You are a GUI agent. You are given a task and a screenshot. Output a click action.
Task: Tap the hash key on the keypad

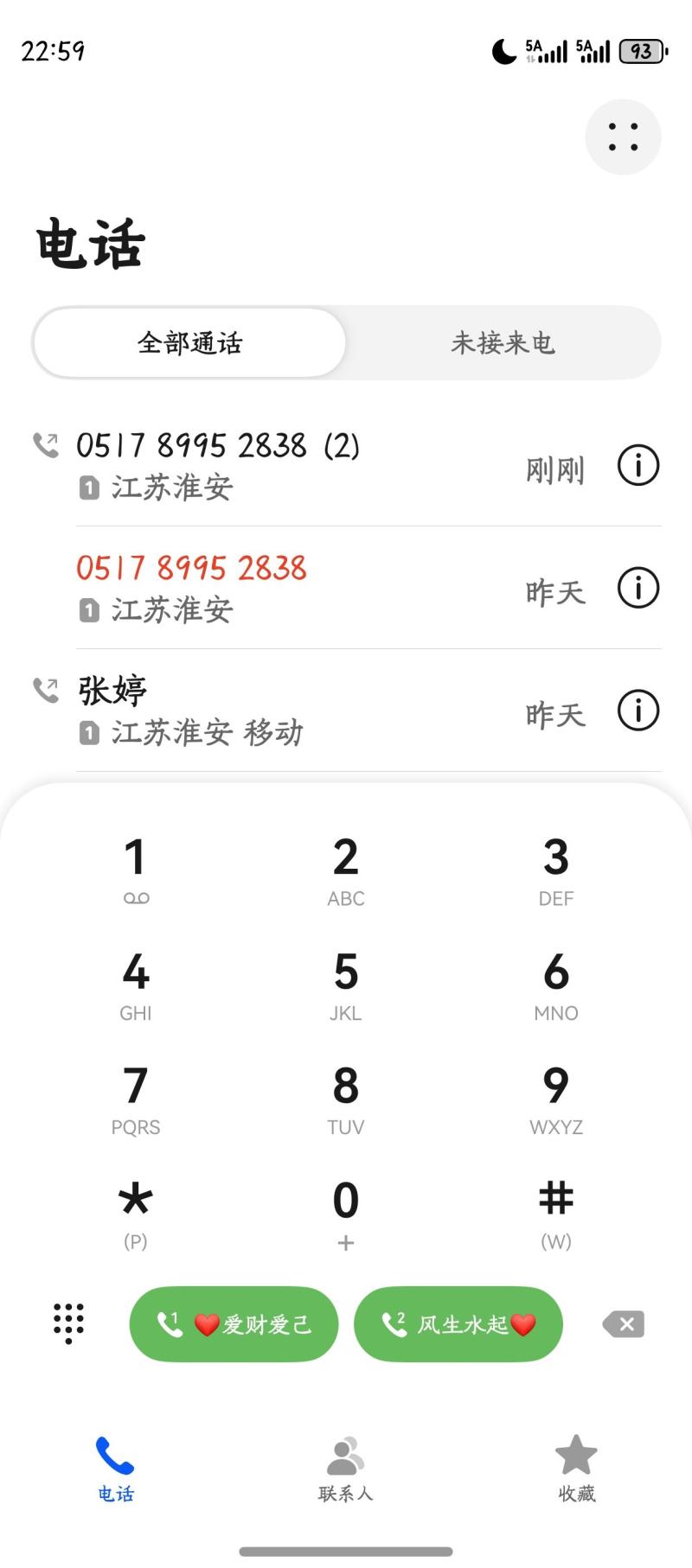click(x=555, y=1212)
